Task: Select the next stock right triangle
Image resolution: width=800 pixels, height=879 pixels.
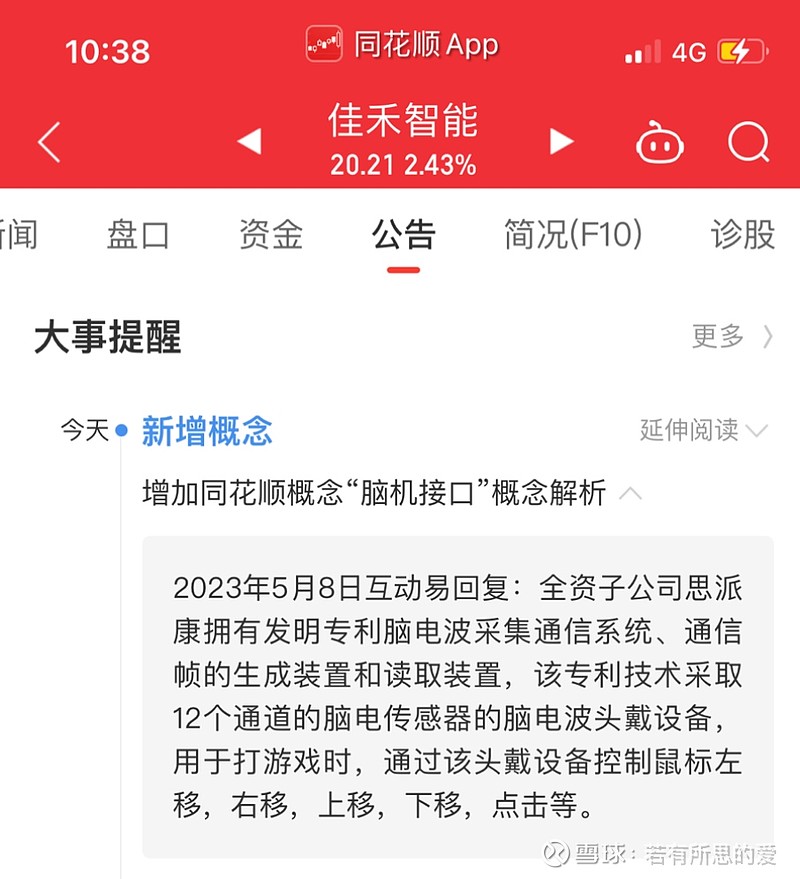Action: 560,140
